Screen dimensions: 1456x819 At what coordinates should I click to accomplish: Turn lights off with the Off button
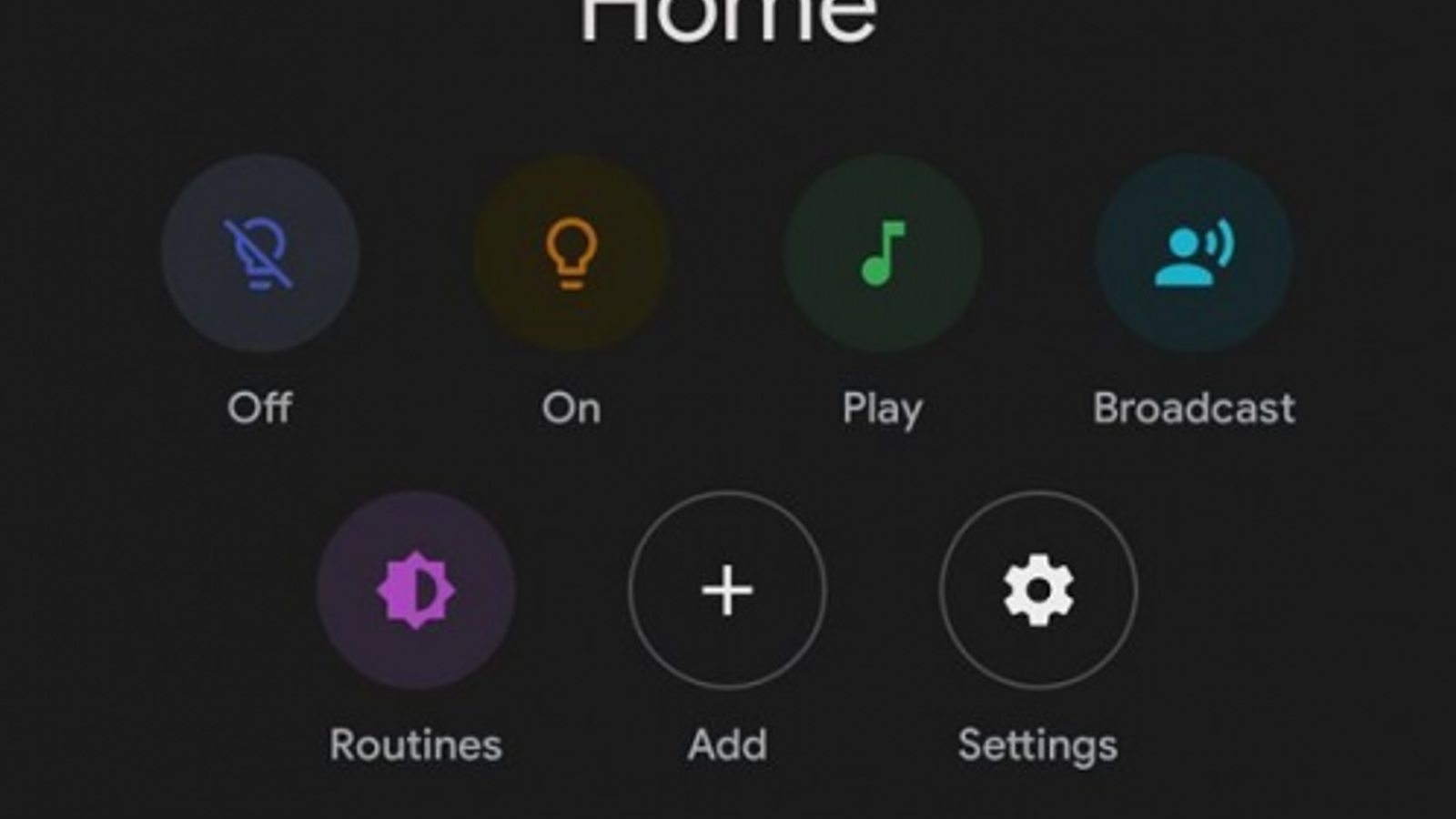(260, 254)
